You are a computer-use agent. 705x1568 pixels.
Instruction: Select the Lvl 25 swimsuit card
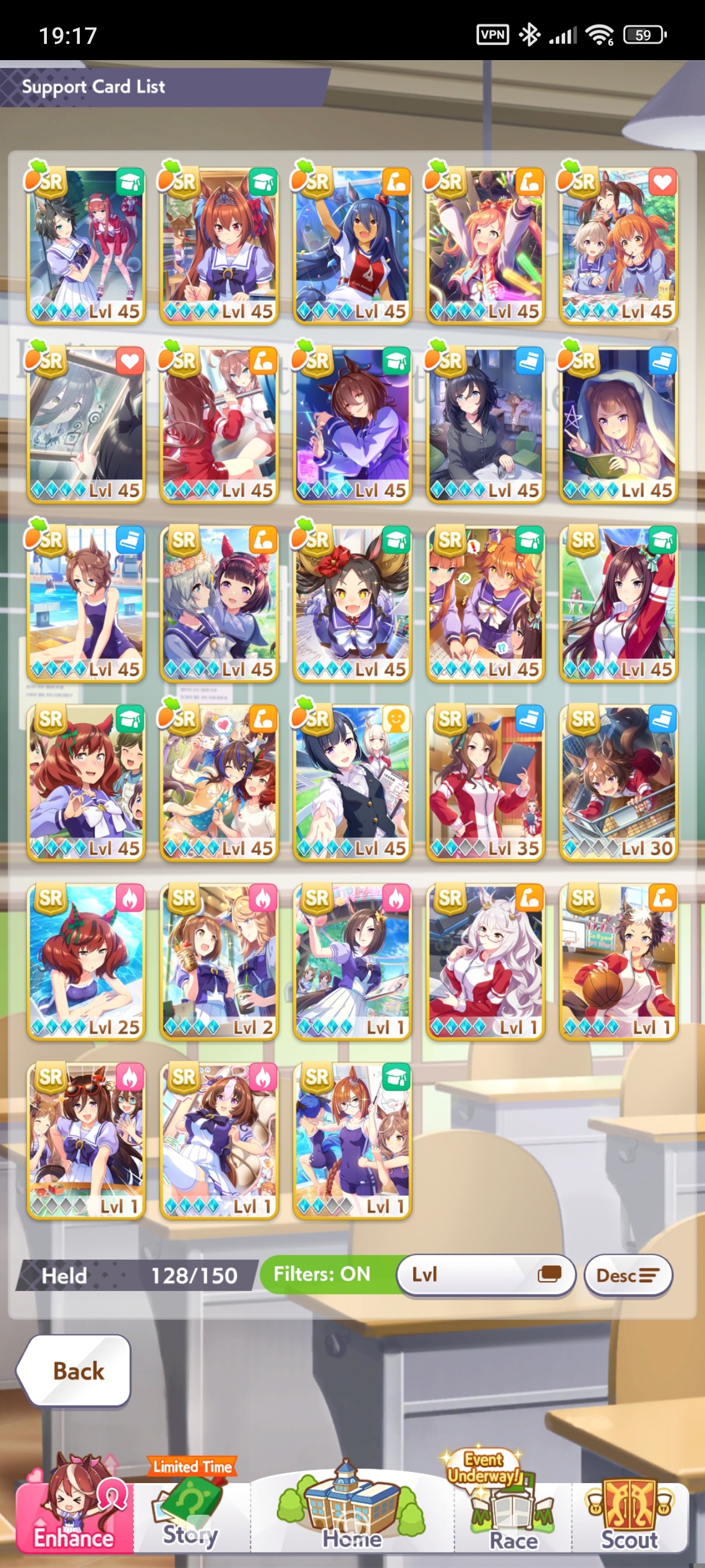[86, 961]
